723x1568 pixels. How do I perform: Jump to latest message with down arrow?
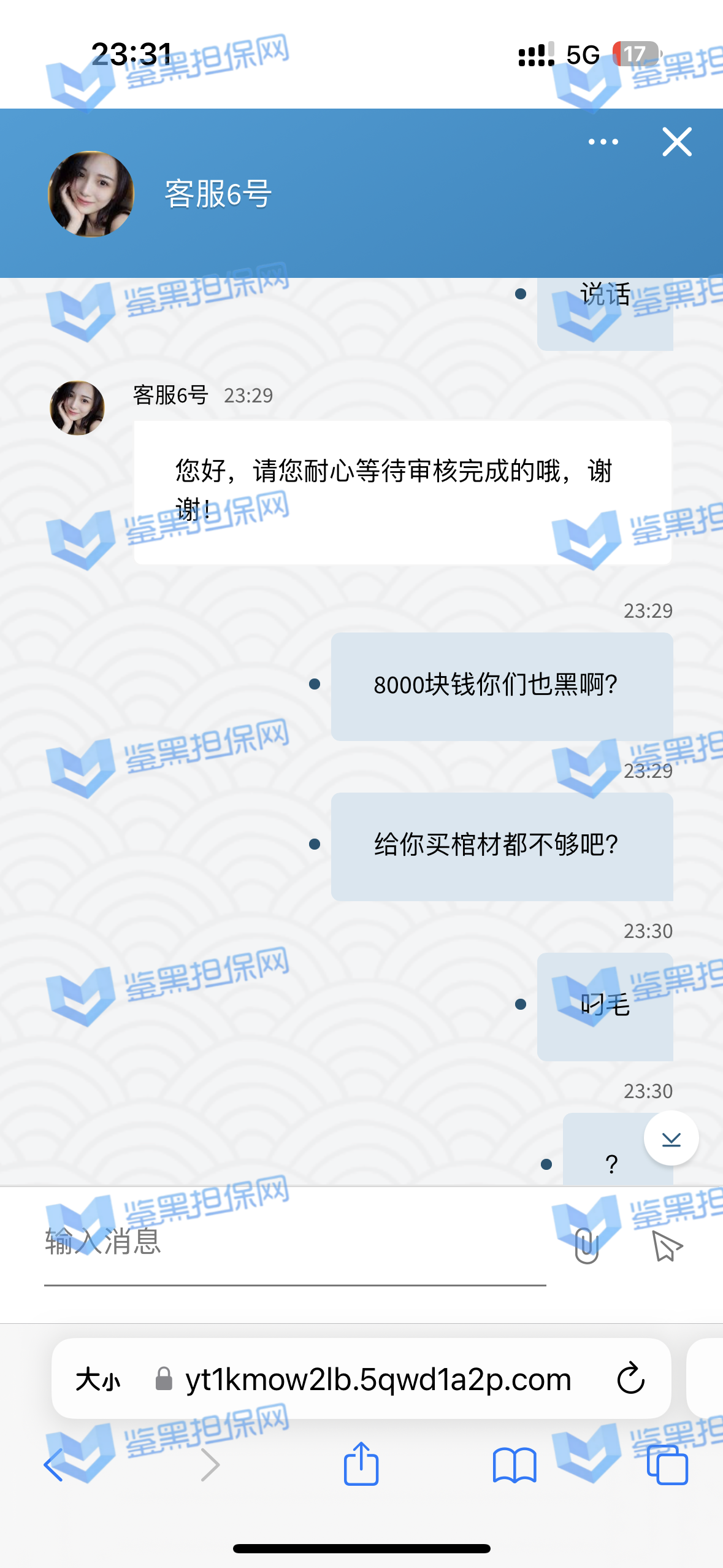[671, 1139]
